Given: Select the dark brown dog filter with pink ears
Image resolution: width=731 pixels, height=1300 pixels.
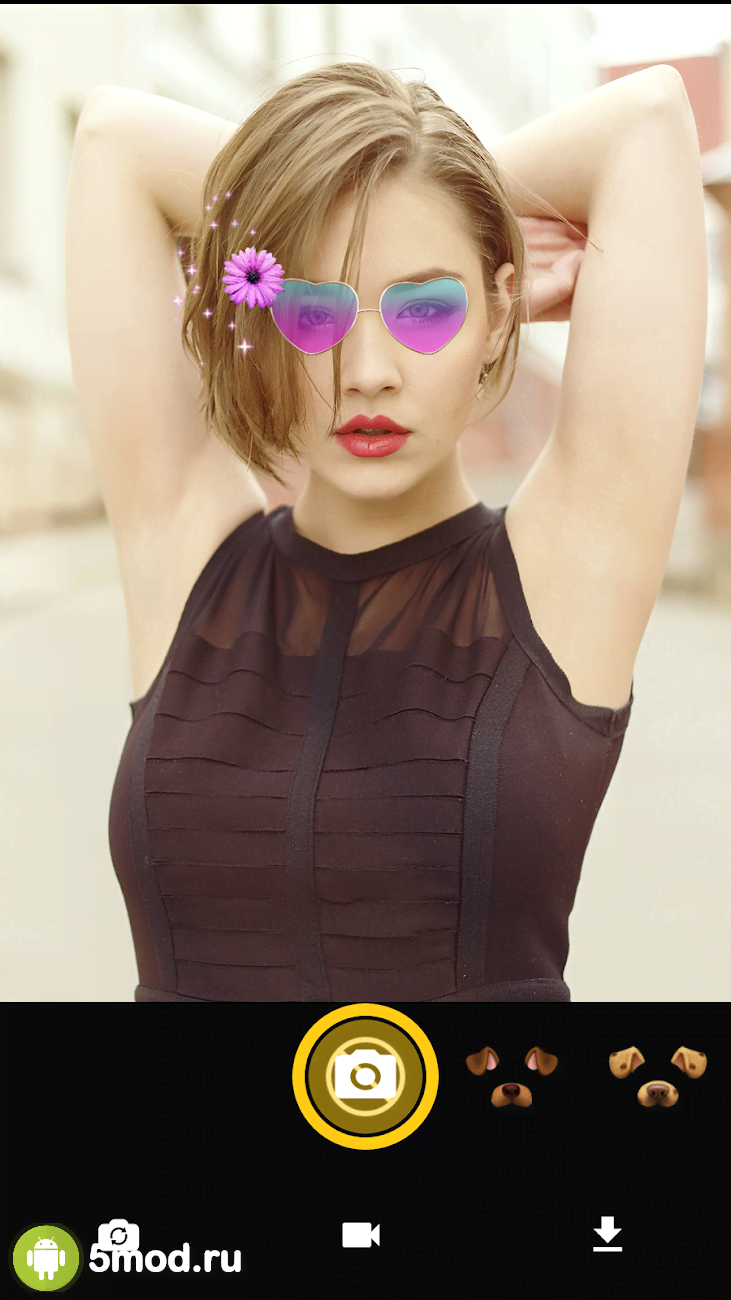Looking at the screenshot, I should pyautogui.click(x=512, y=1076).
